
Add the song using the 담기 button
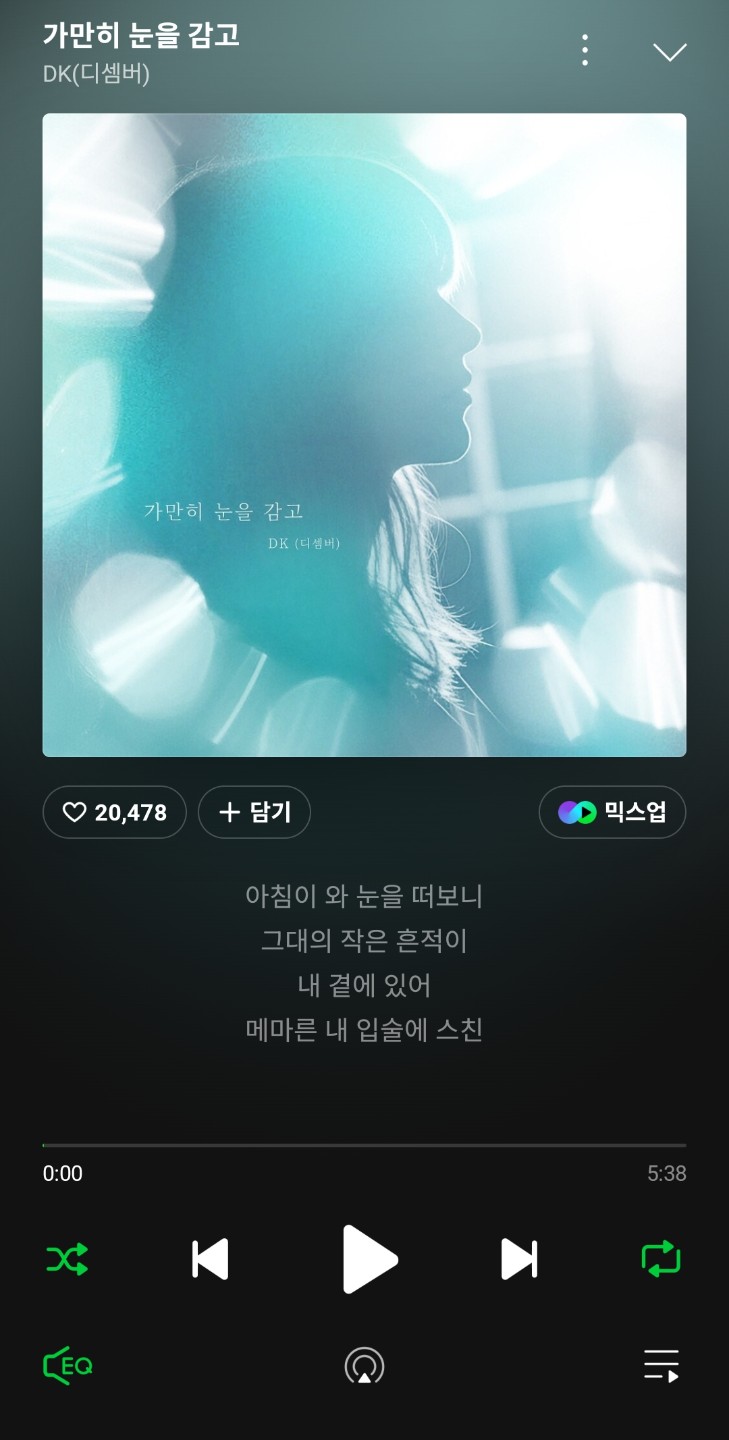[254, 812]
